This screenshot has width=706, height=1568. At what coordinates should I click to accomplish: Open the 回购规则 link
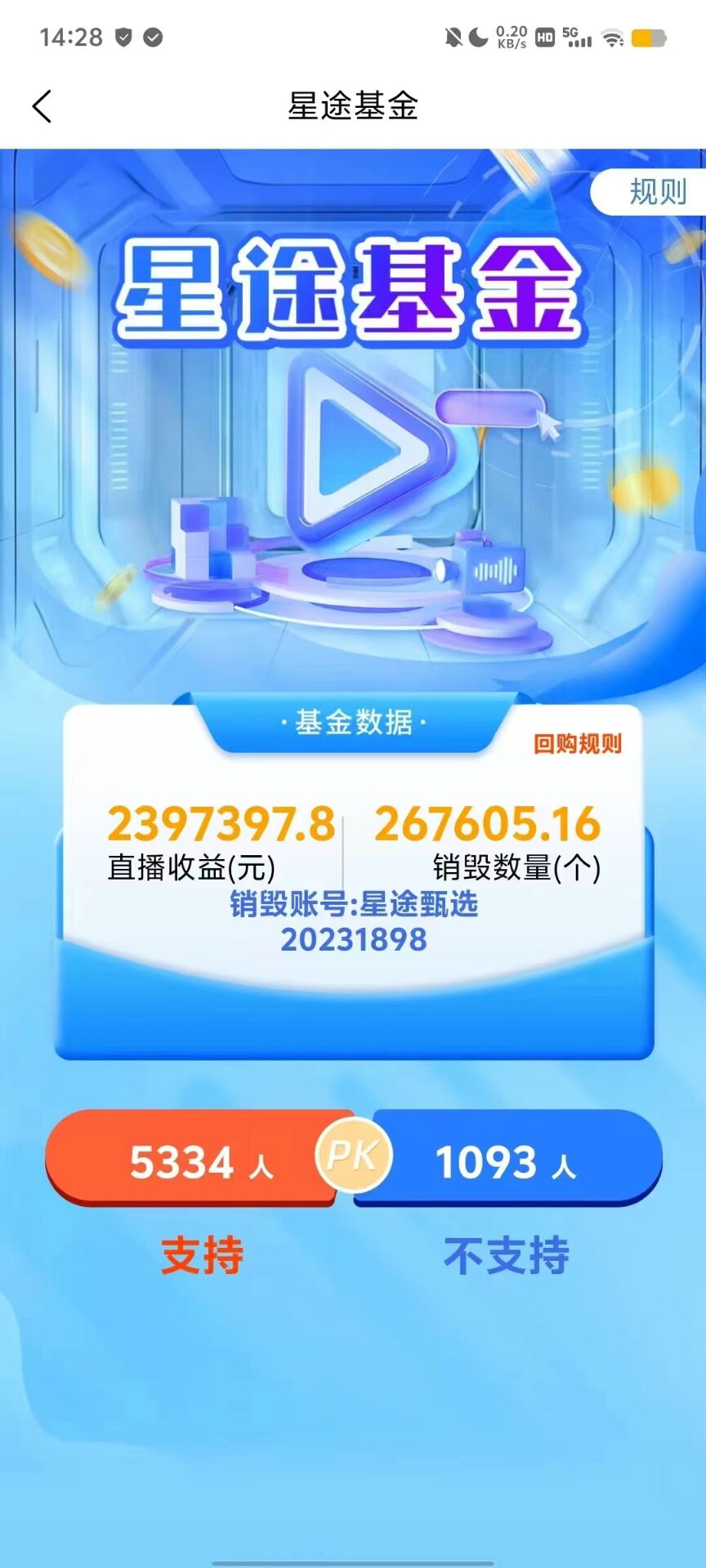[577, 744]
